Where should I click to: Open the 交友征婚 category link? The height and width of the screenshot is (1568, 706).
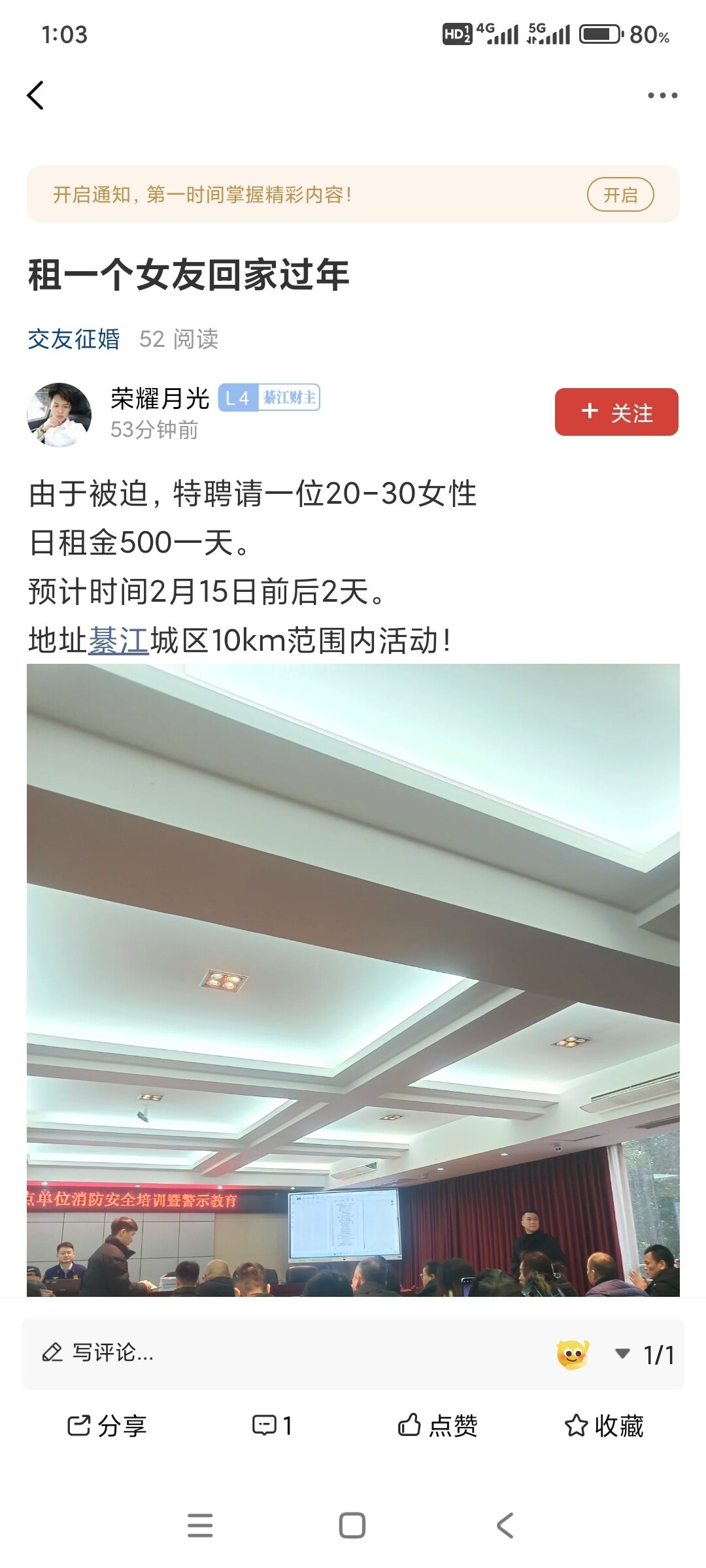click(73, 339)
